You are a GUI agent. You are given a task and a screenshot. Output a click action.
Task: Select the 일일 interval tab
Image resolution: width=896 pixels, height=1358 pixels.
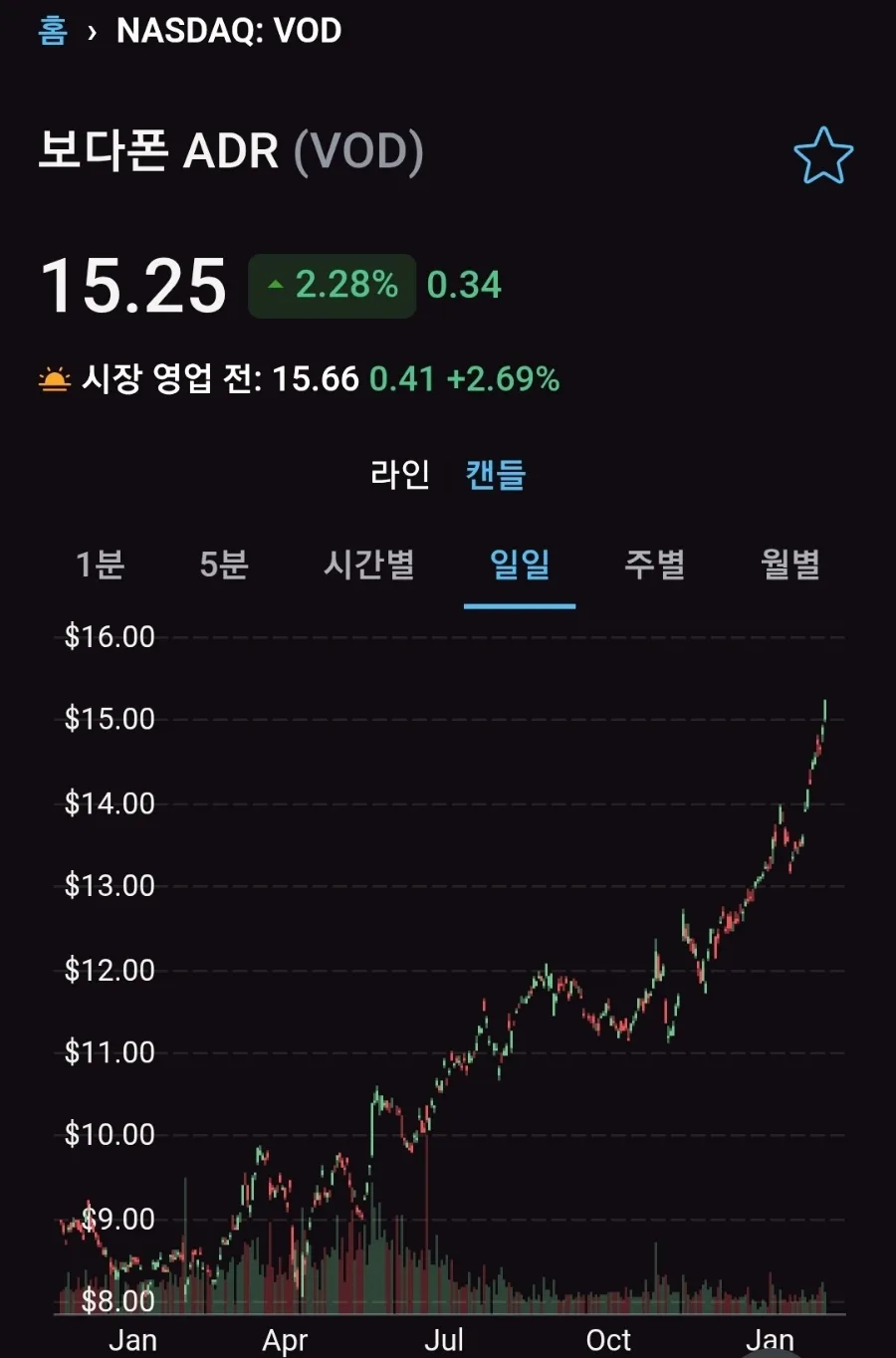point(520,565)
